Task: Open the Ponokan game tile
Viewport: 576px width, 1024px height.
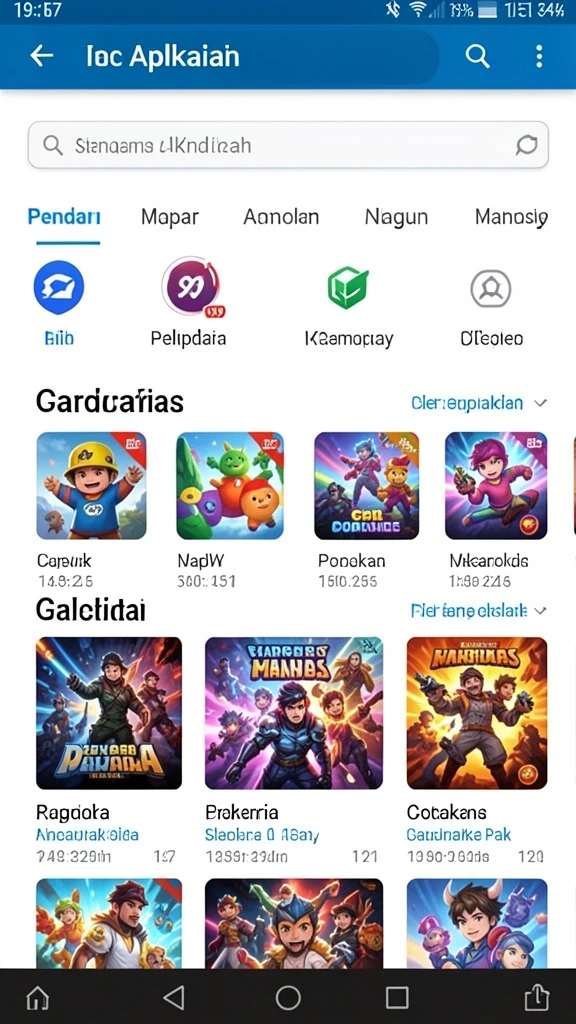Action: point(366,485)
